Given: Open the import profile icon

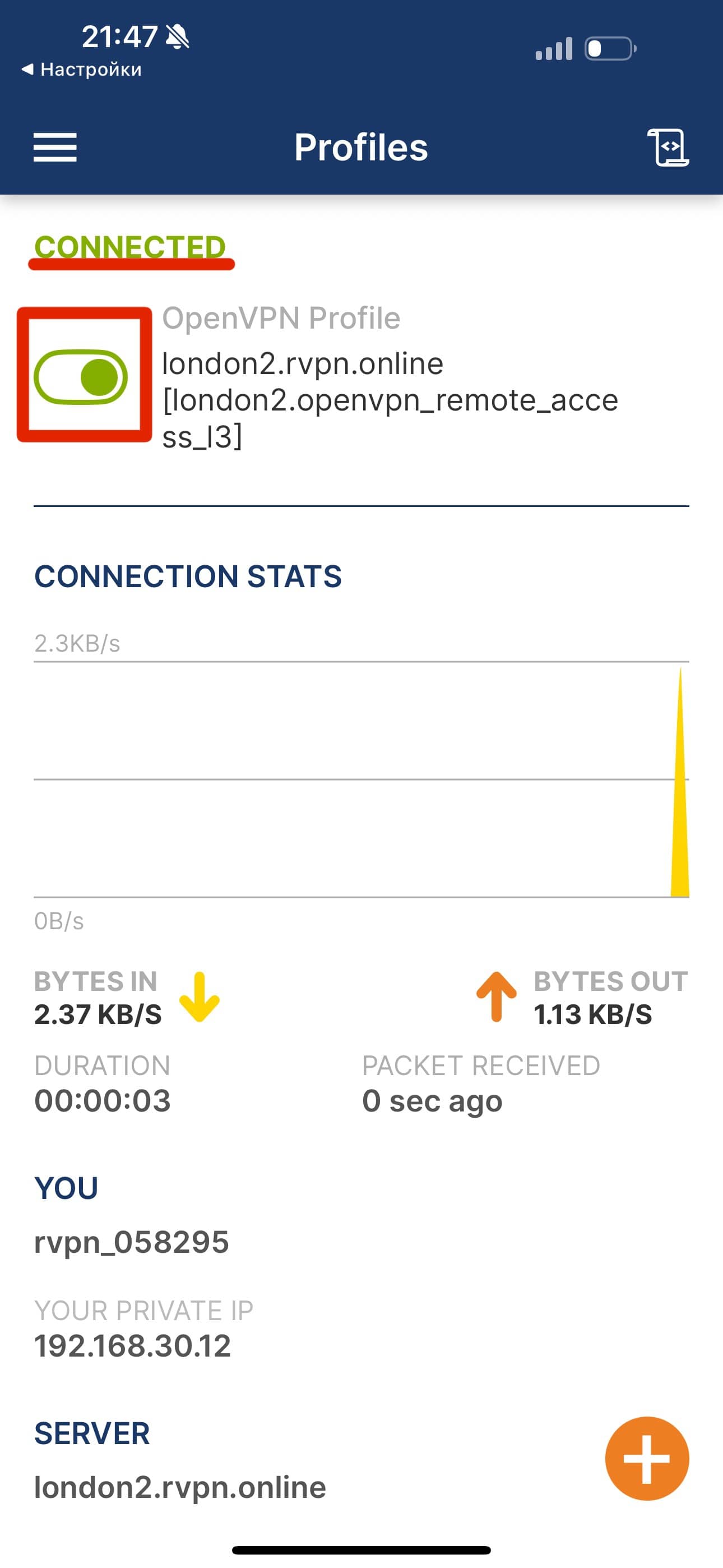Looking at the screenshot, I should point(668,147).
